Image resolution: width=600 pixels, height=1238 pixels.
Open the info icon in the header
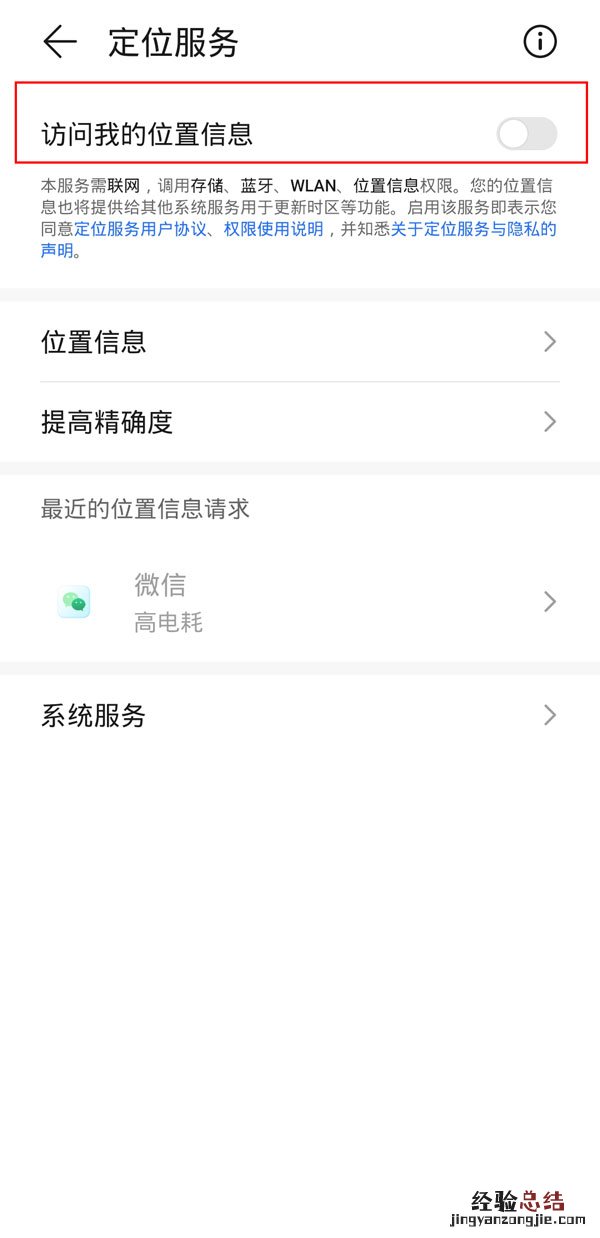point(540,42)
